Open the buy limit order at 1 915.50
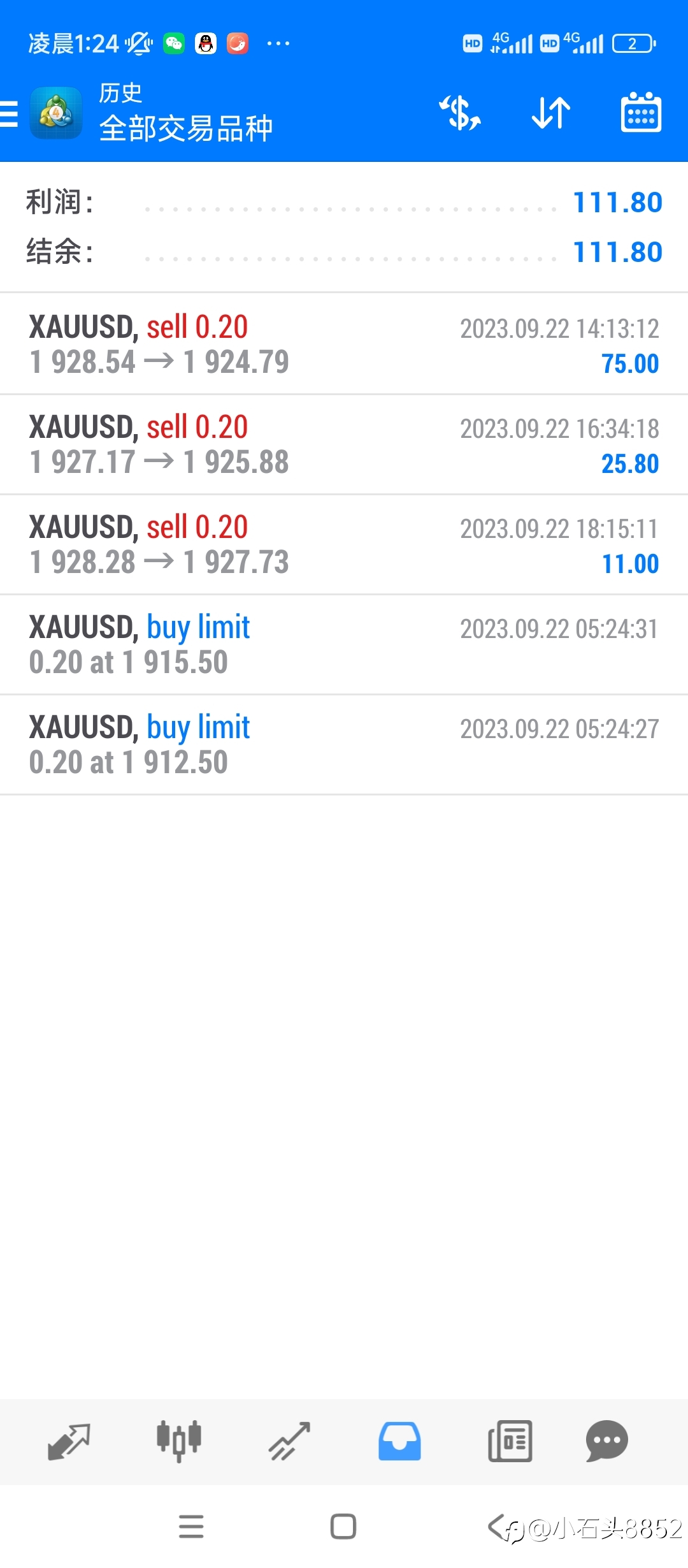 pyautogui.click(x=344, y=644)
